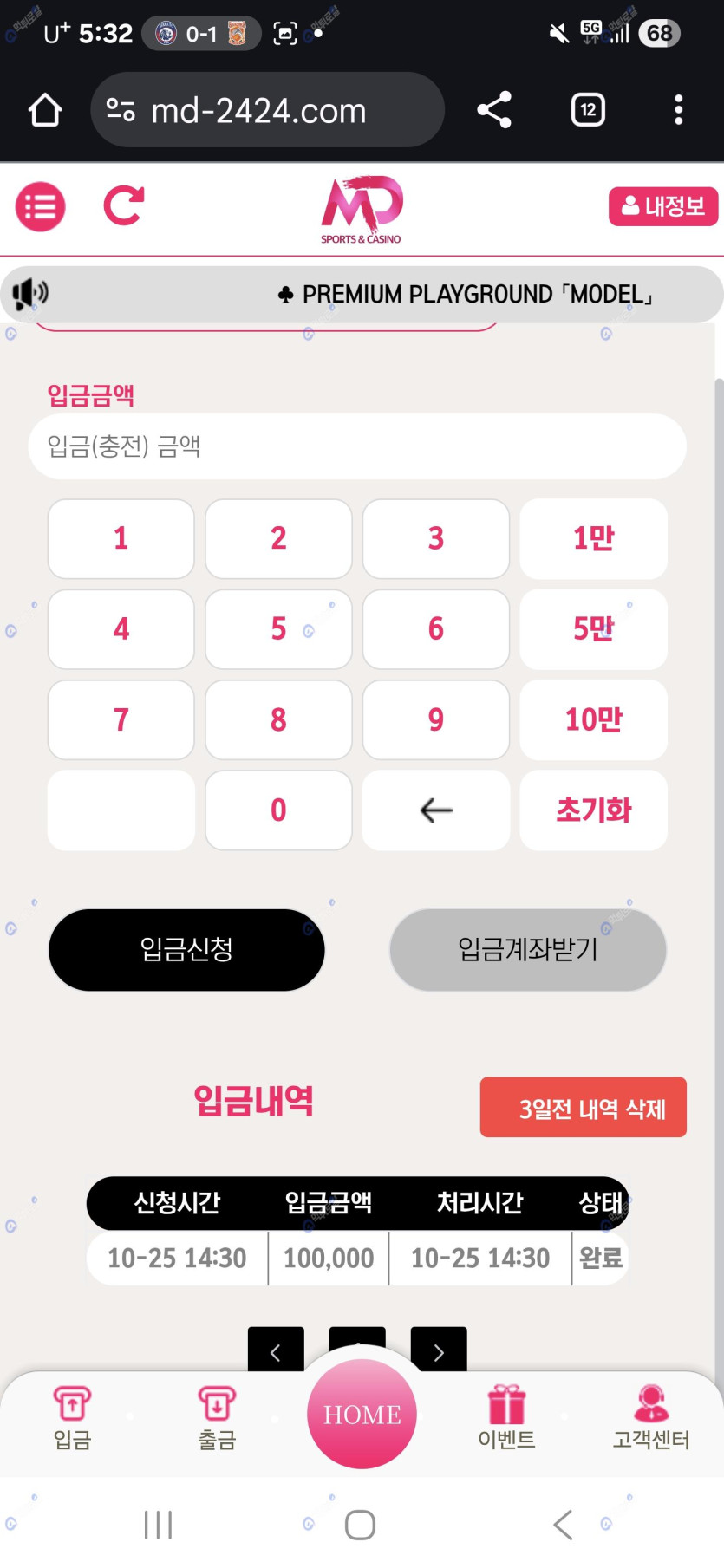Open 내정보 account button
Screen dimensions: 724x1568
[662, 206]
